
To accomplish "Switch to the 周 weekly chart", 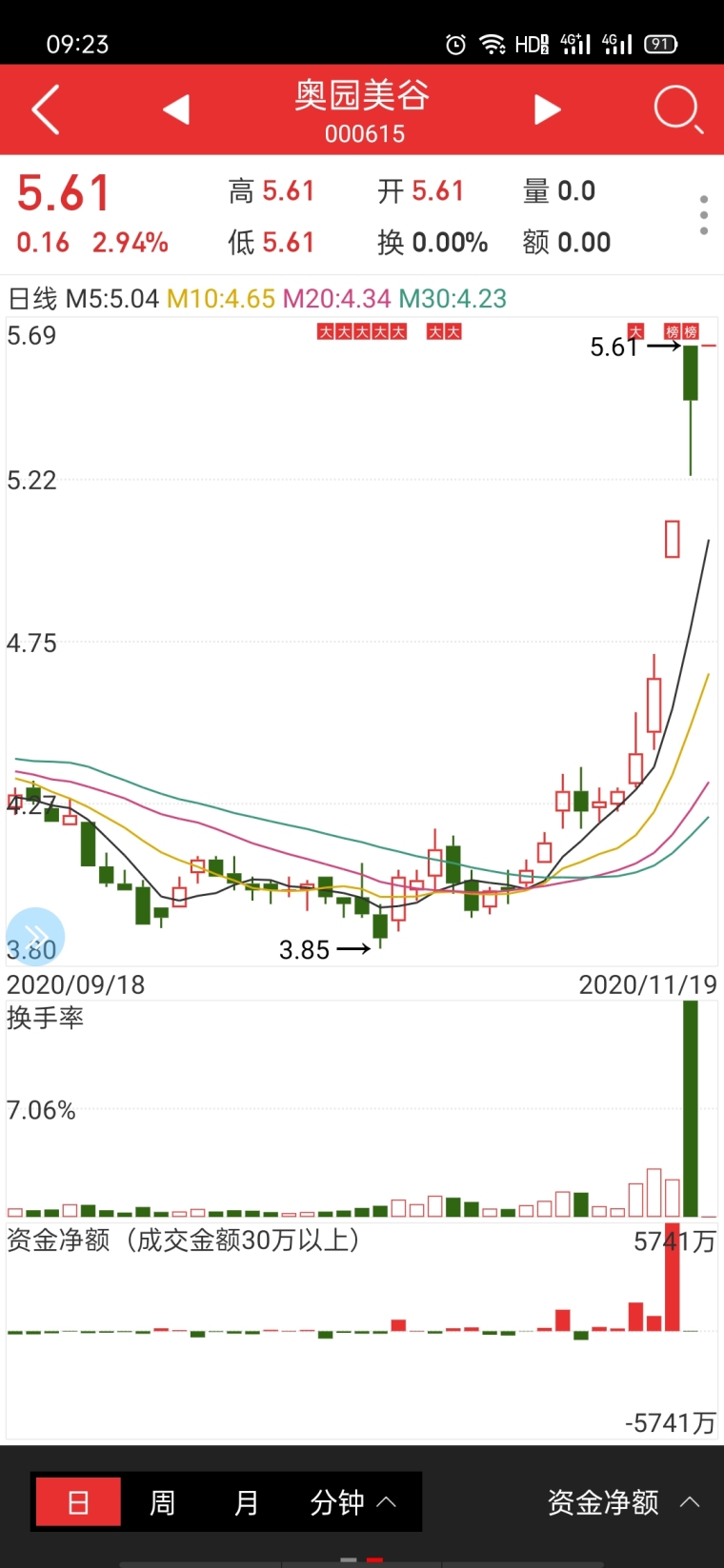I will [162, 1502].
